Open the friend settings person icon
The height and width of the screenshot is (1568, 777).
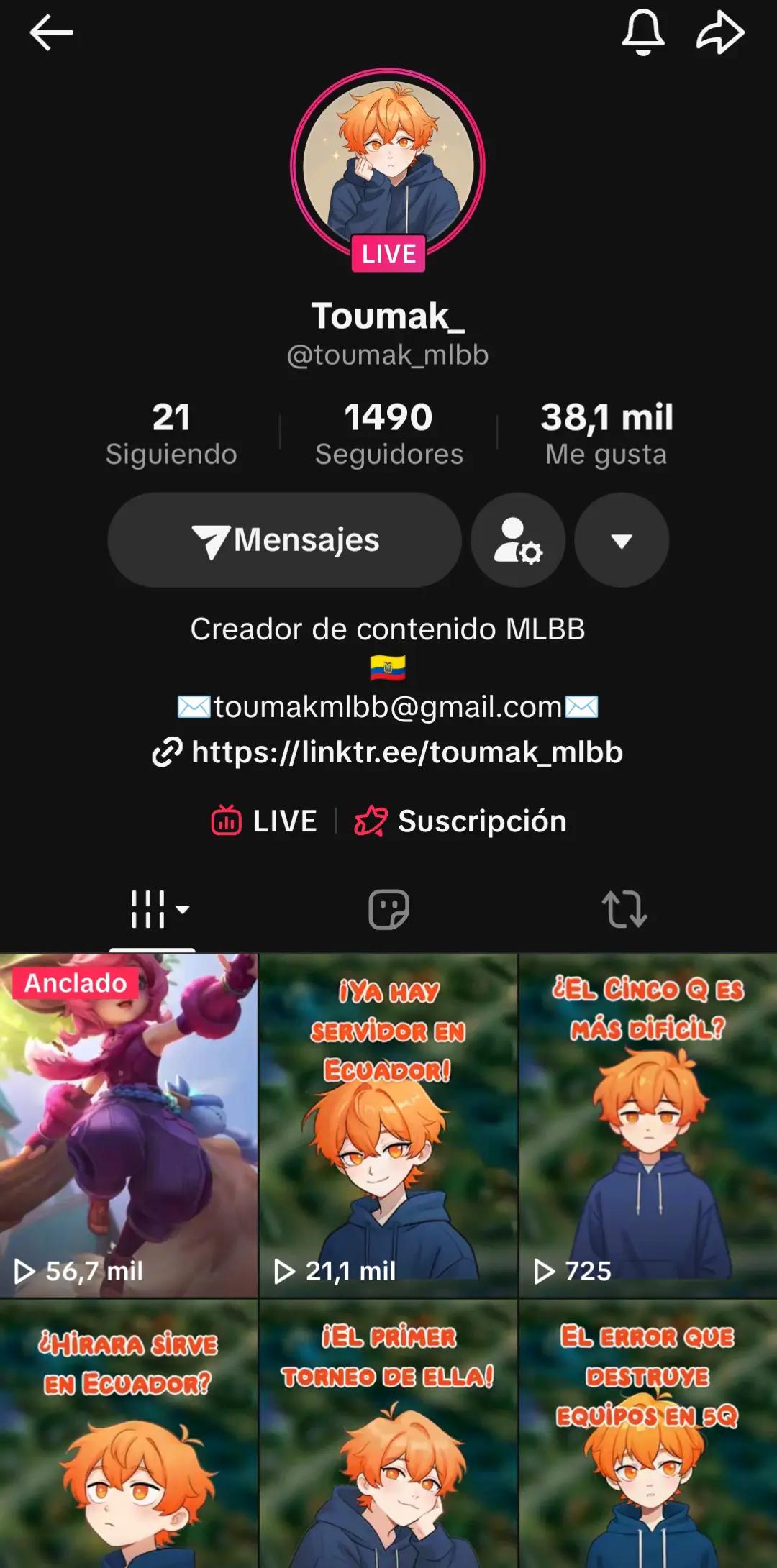(x=518, y=539)
